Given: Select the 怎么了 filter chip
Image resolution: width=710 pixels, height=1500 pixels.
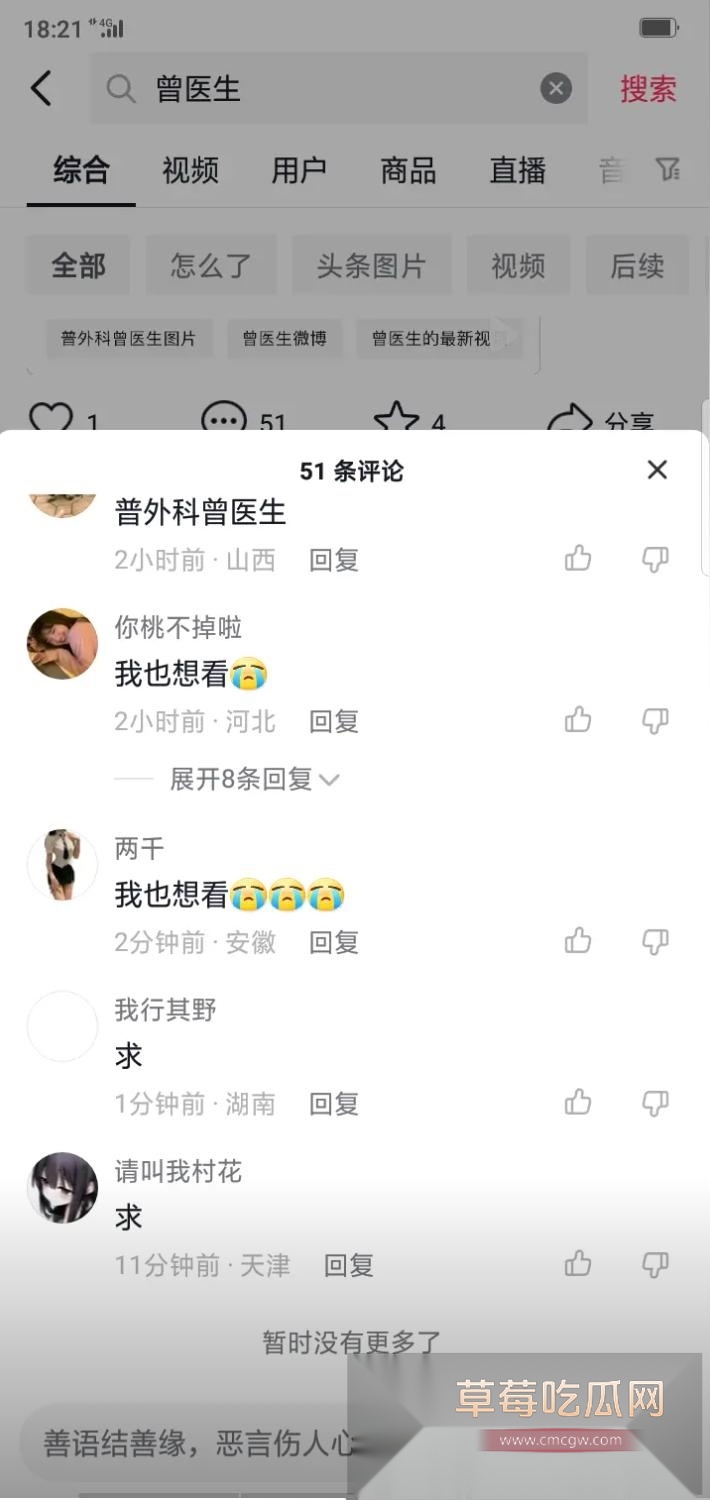Looking at the screenshot, I should [x=210, y=265].
